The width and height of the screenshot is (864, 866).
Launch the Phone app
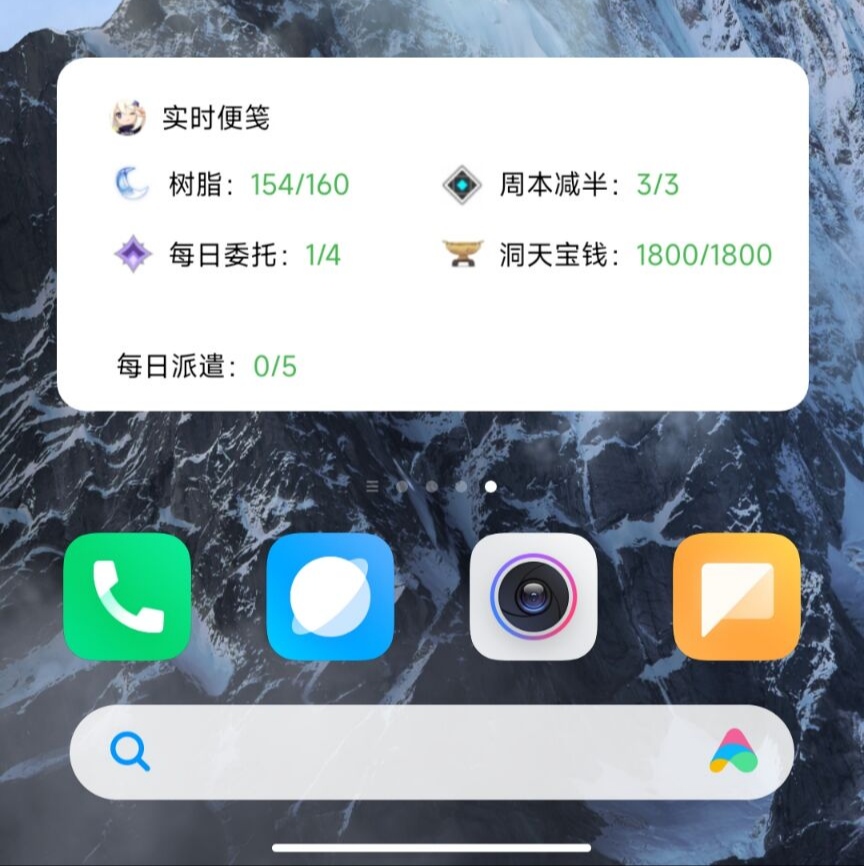click(127, 597)
